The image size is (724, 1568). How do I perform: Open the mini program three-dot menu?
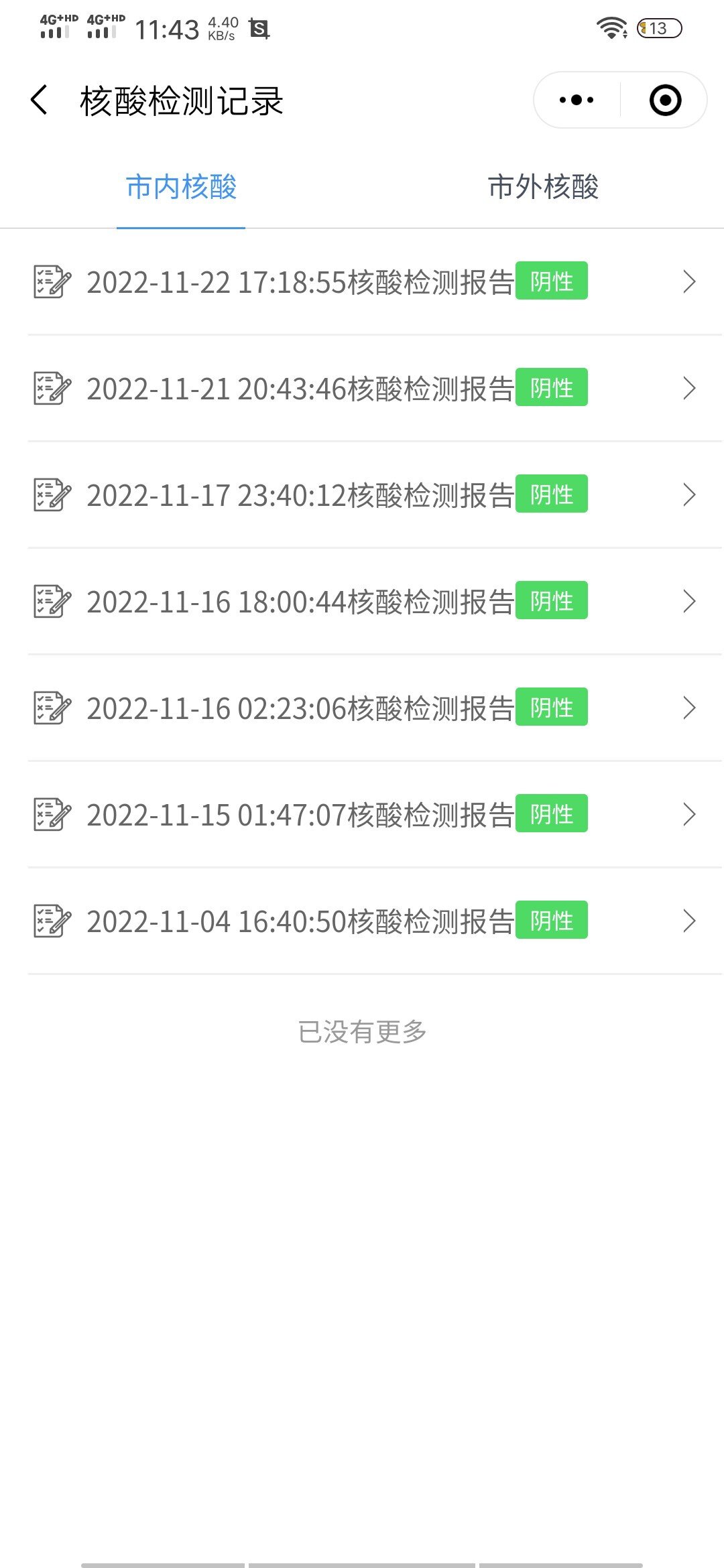[577, 101]
